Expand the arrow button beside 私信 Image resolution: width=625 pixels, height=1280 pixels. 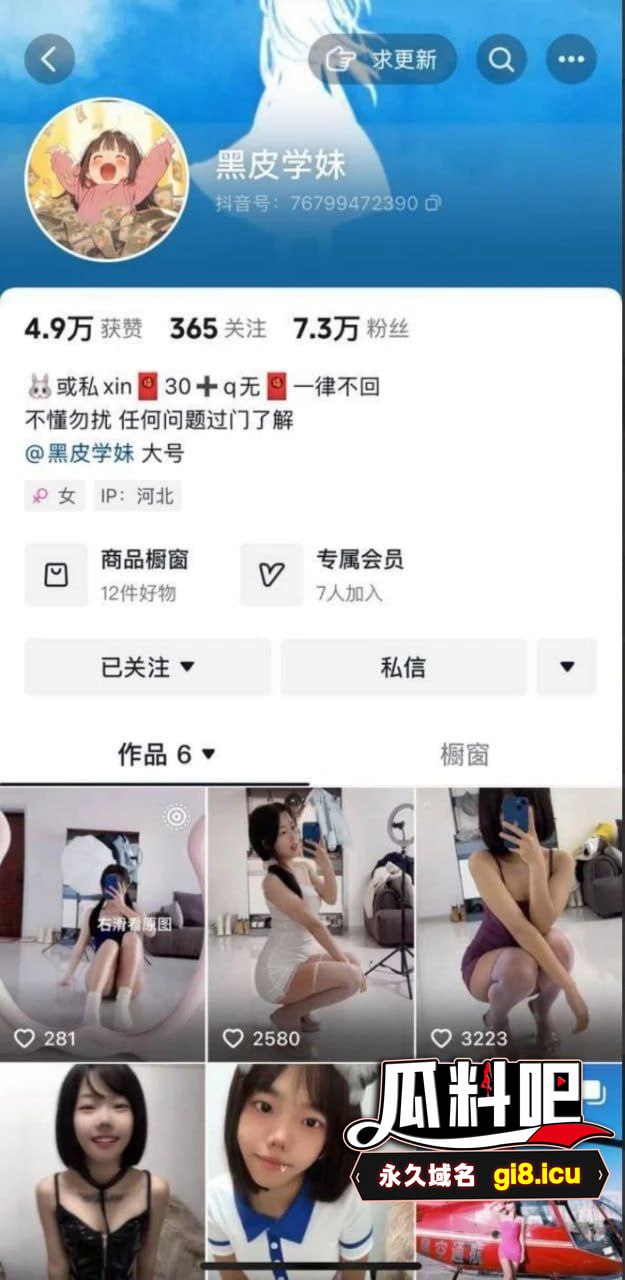click(566, 667)
